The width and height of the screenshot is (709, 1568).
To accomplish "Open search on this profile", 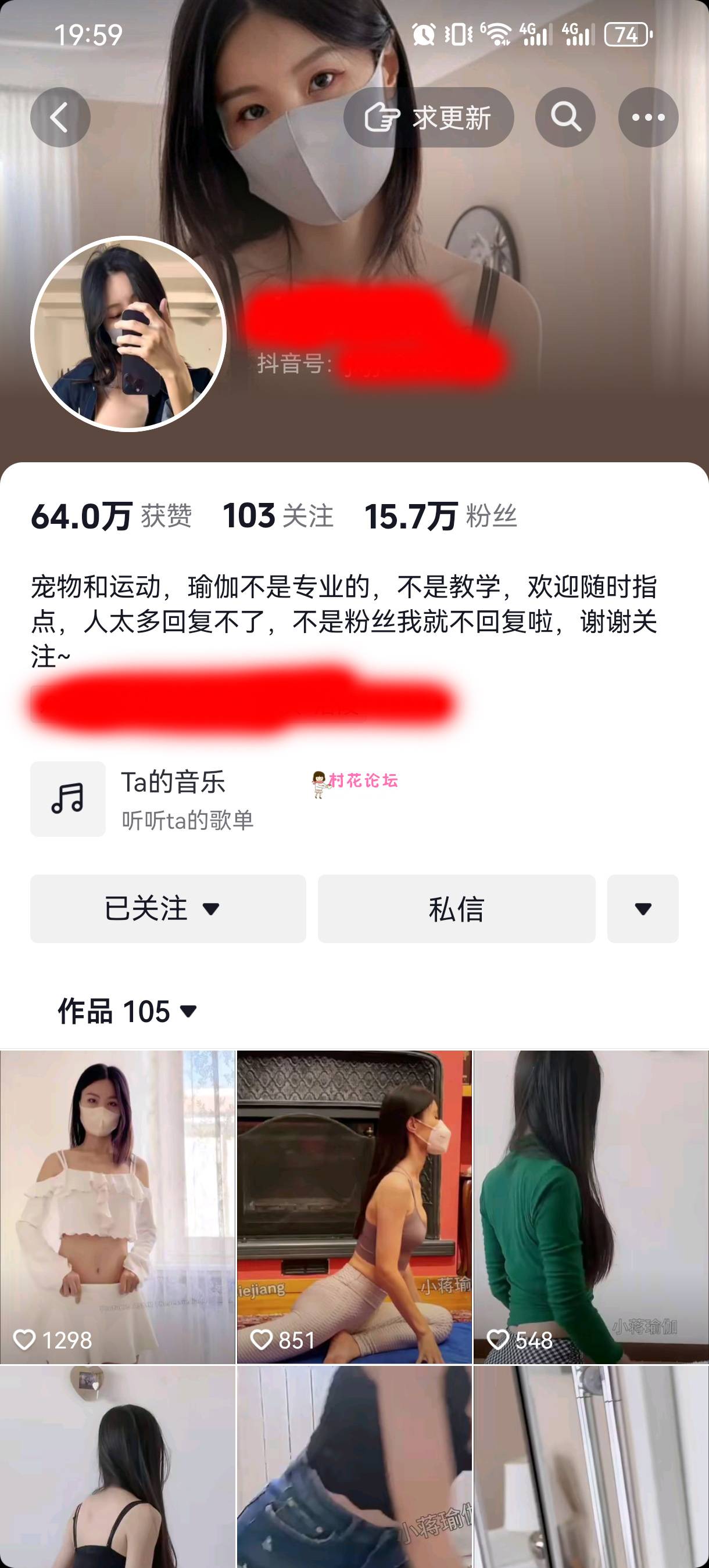I will (x=565, y=117).
